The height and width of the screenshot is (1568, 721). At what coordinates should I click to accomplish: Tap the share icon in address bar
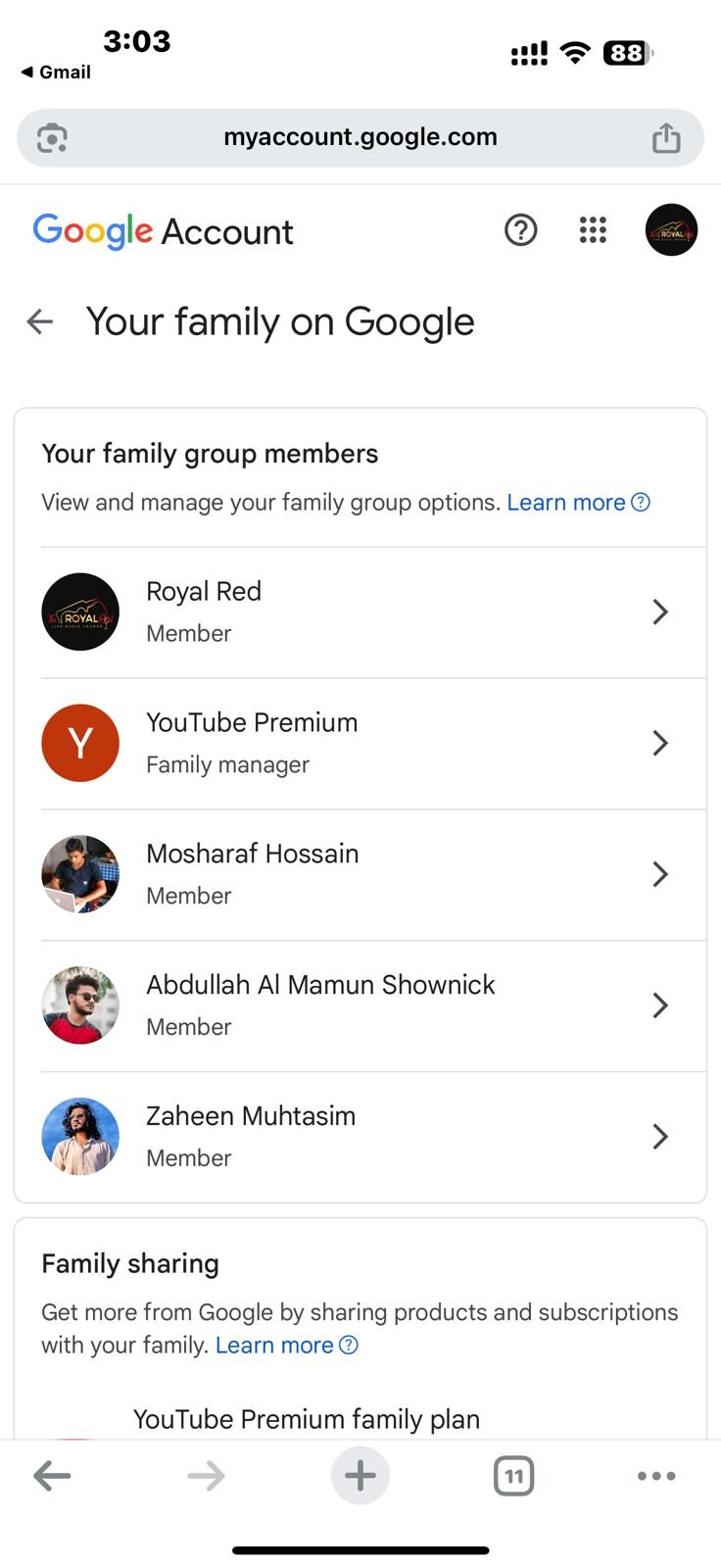coord(666,137)
